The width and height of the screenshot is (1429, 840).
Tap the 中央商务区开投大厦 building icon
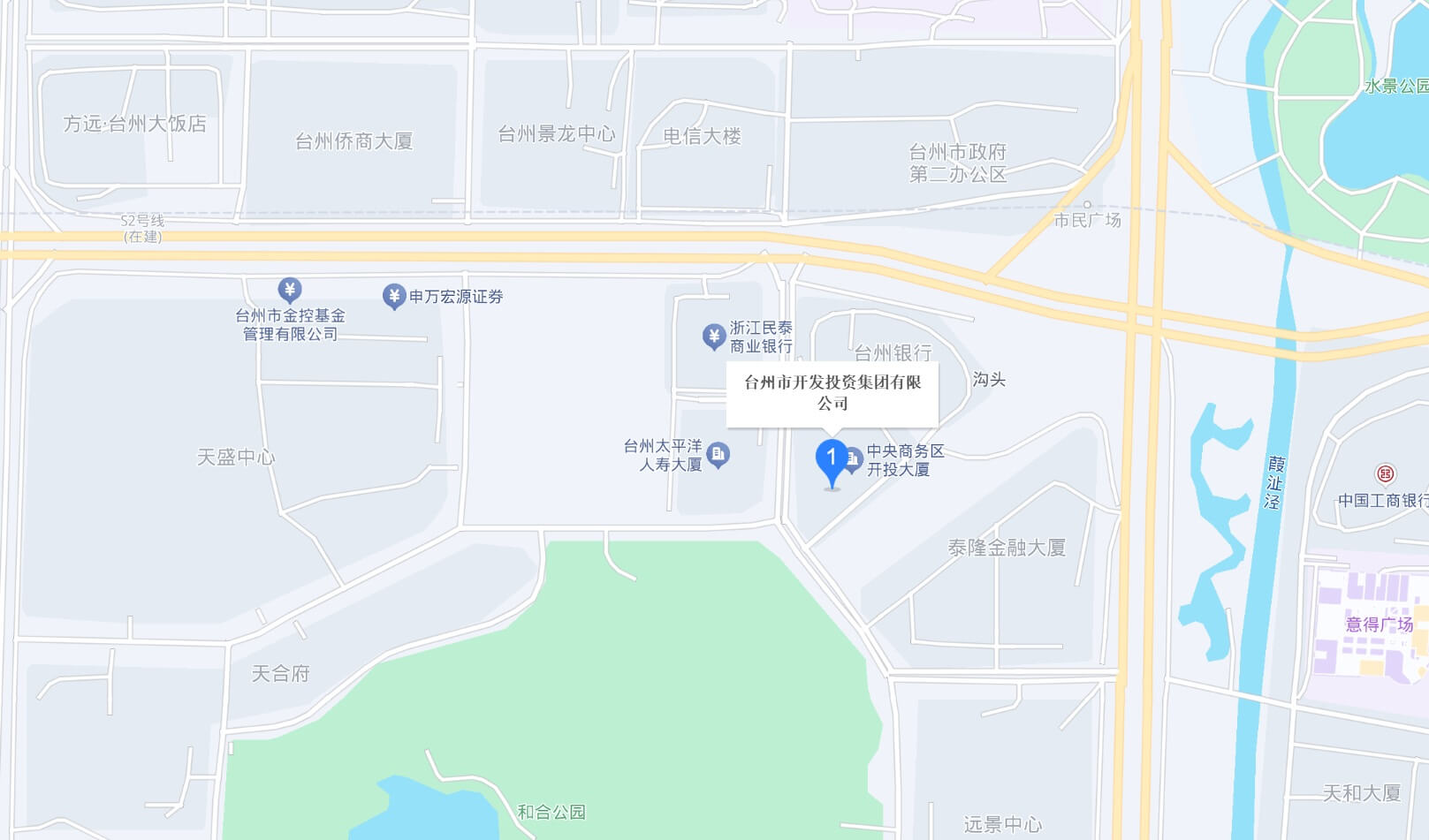[x=854, y=459]
